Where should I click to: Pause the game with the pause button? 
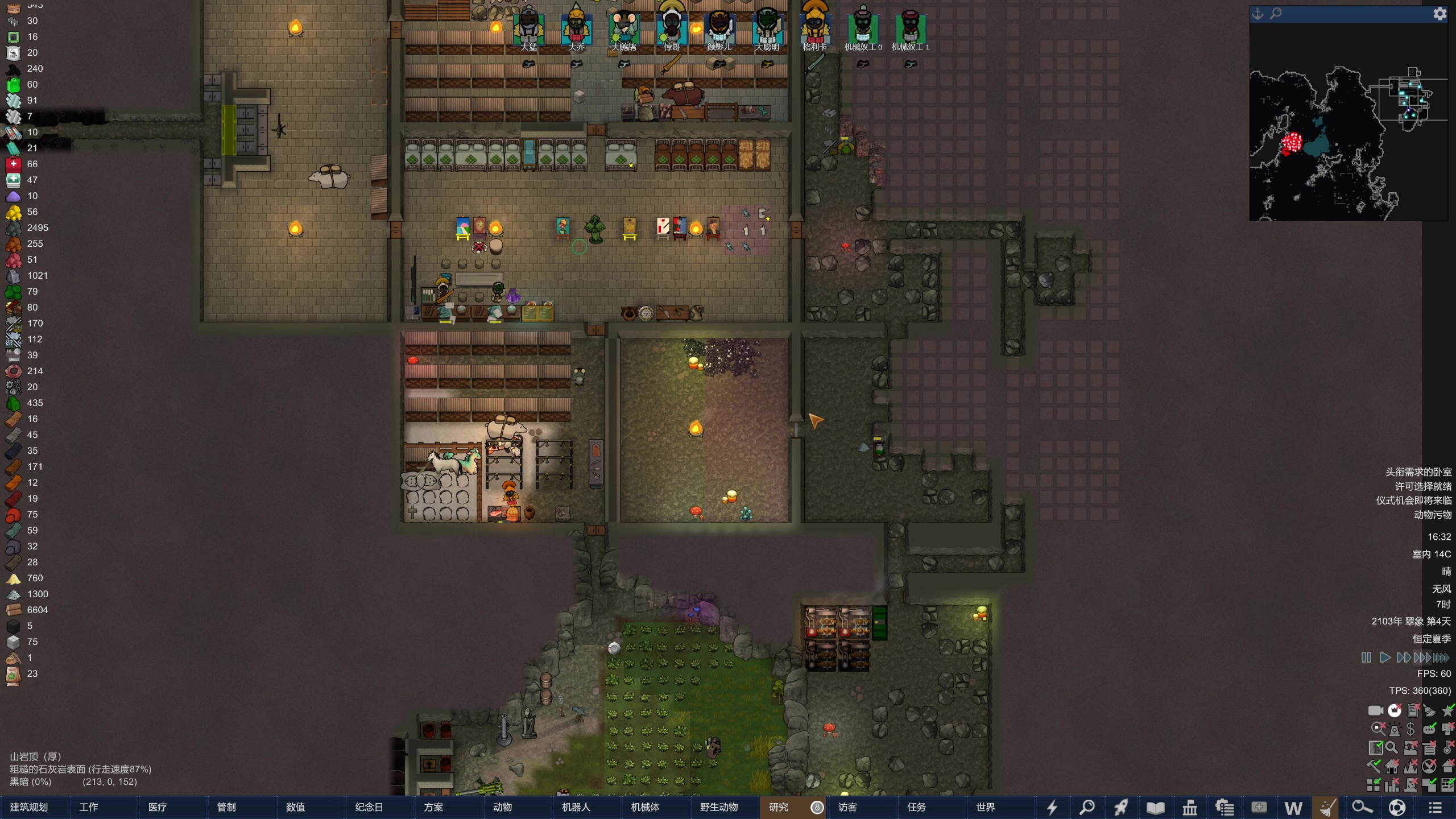(1366, 657)
